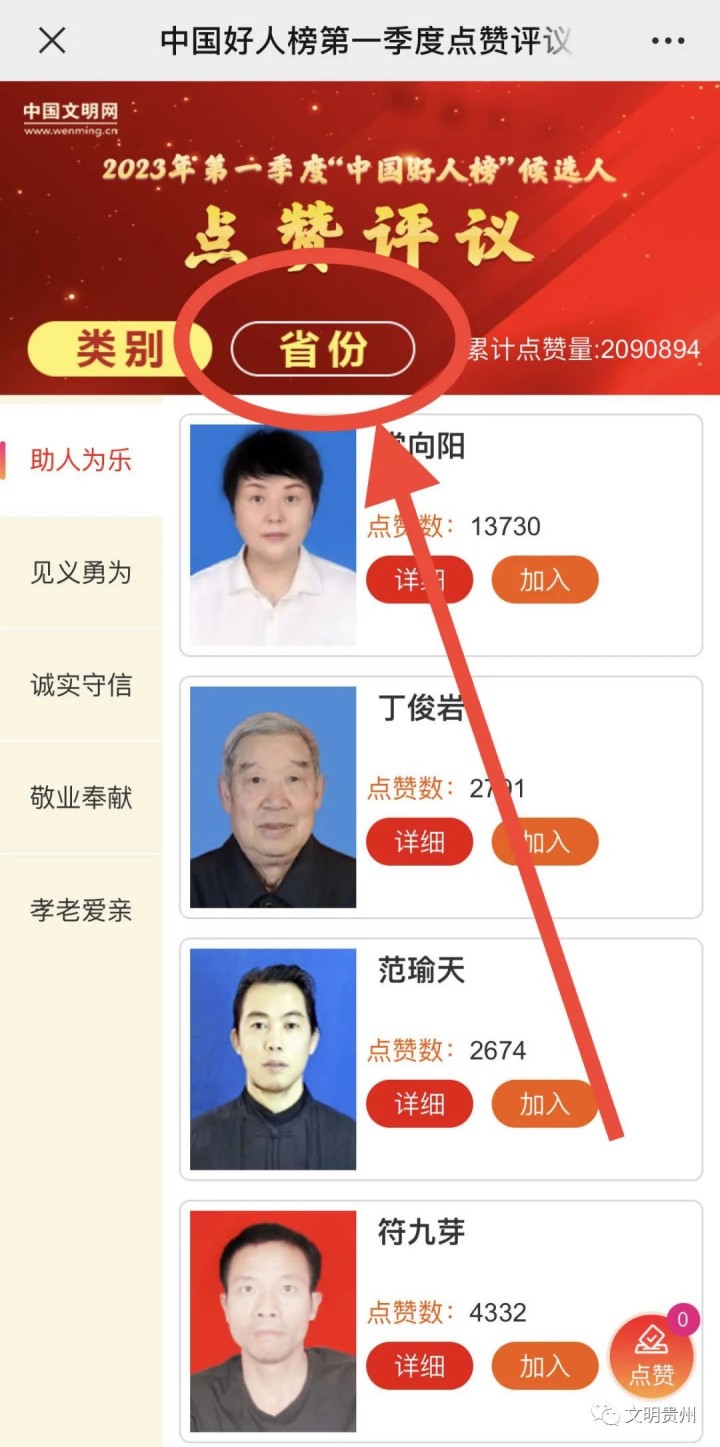Image resolution: width=720 pixels, height=1447 pixels.
Task: View 详细 for 符九芽
Action: [419, 1366]
